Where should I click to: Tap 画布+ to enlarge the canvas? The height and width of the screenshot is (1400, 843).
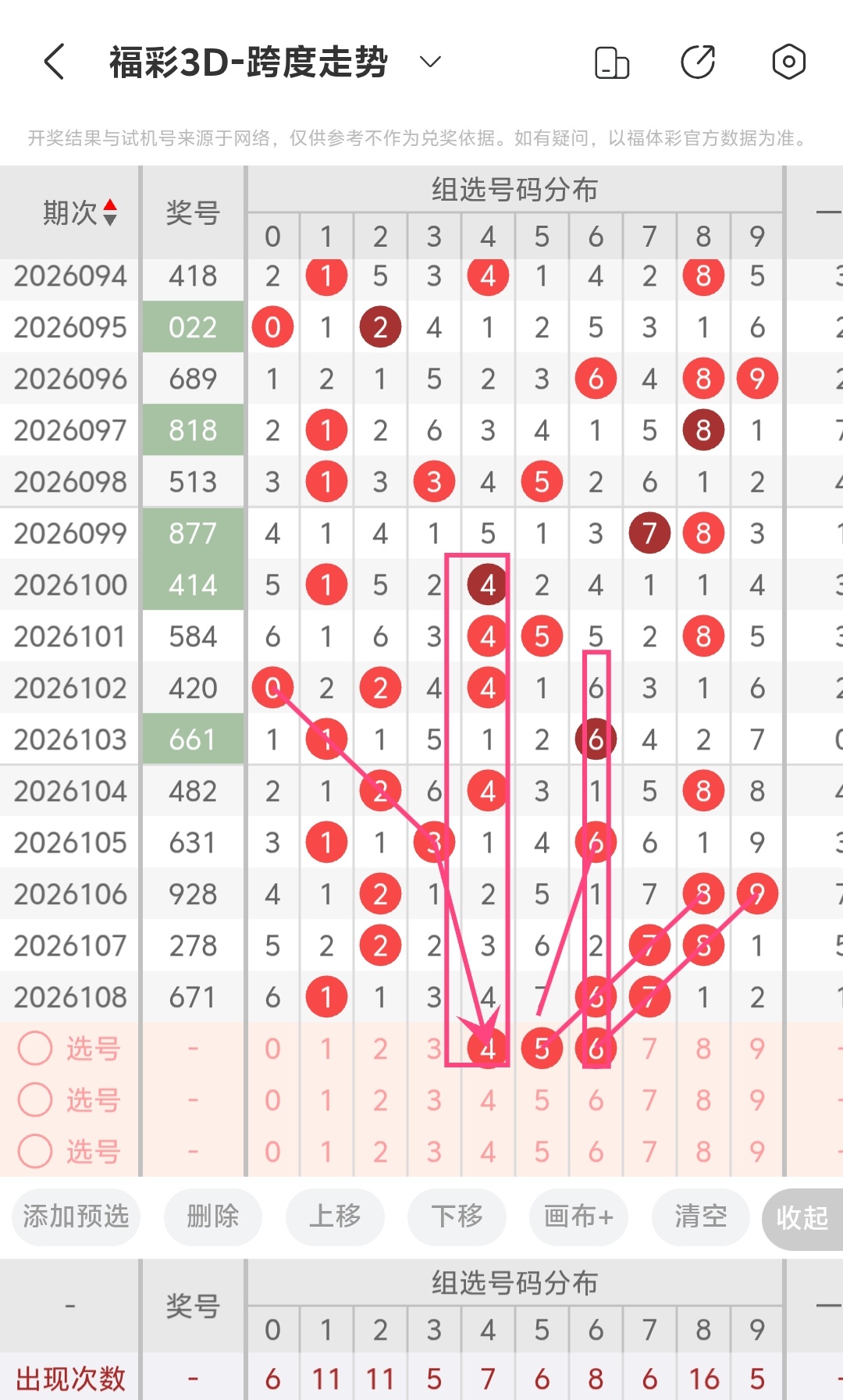pos(578,1217)
